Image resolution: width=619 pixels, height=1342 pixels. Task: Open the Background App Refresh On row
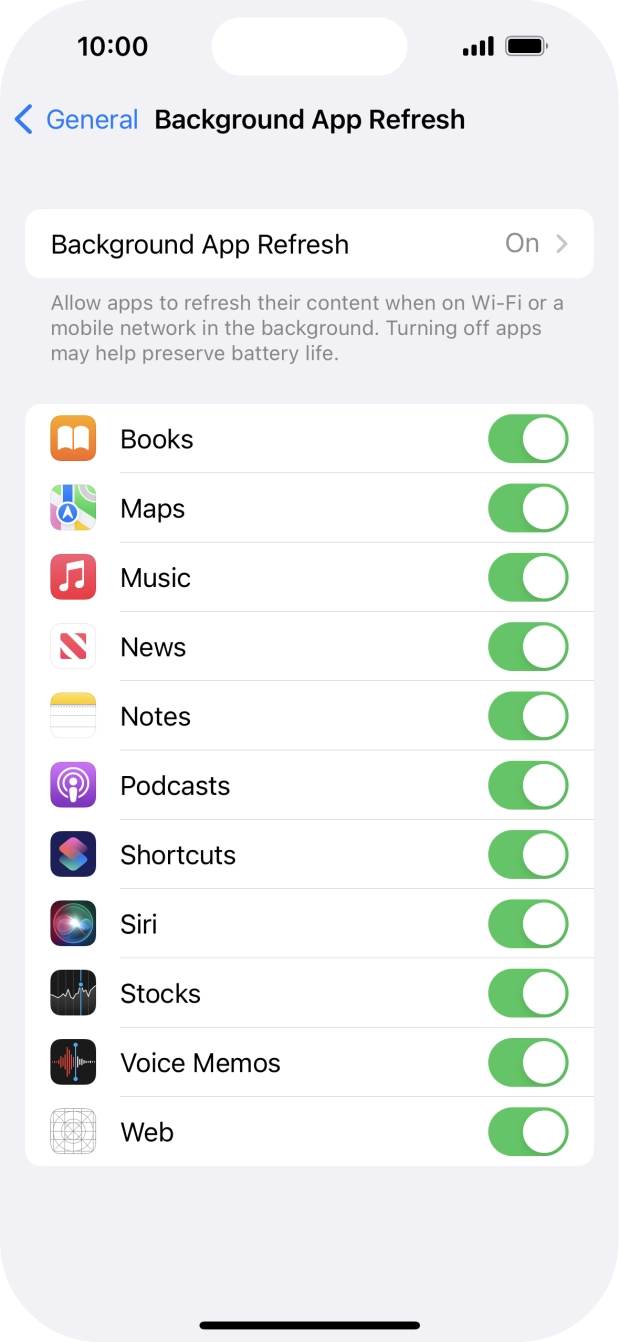pos(309,244)
